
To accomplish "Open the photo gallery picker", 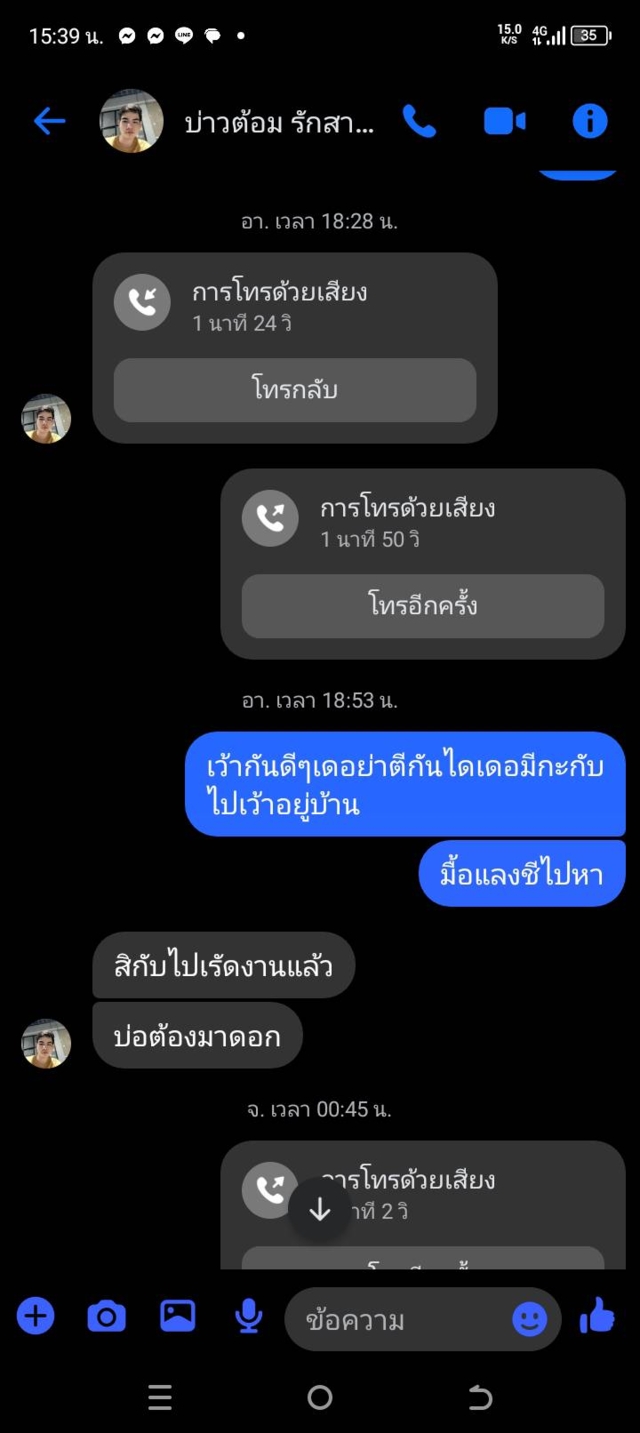I will click(x=177, y=1316).
